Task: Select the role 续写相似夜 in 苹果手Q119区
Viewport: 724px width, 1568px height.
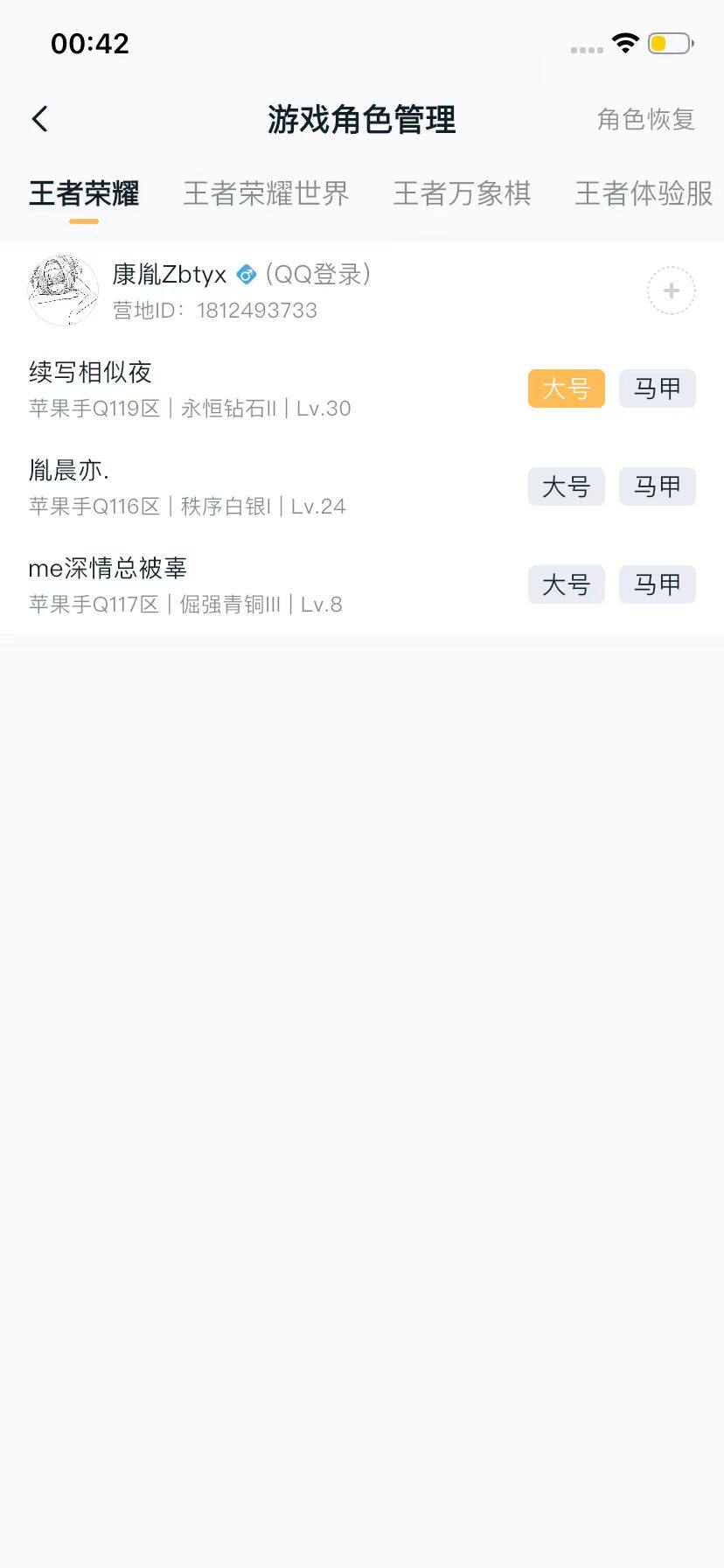Action: (89, 372)
